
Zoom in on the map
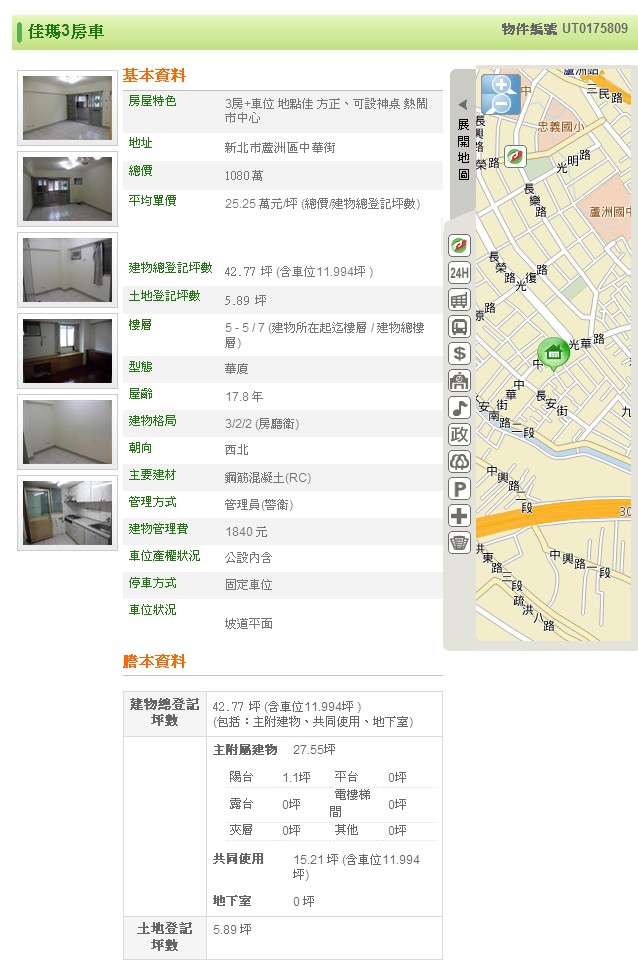(501, 85)
